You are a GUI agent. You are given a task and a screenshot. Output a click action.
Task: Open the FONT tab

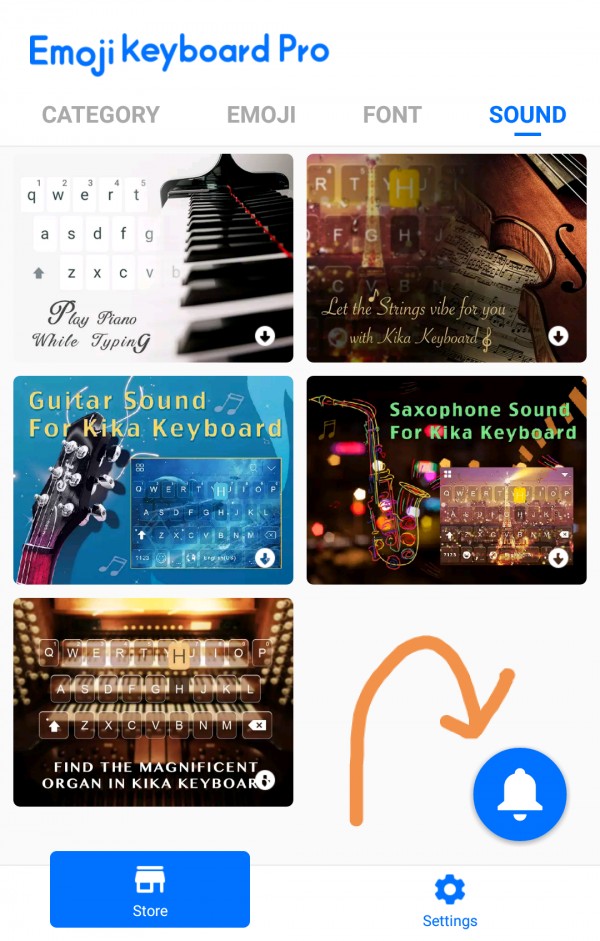[392, 115]
